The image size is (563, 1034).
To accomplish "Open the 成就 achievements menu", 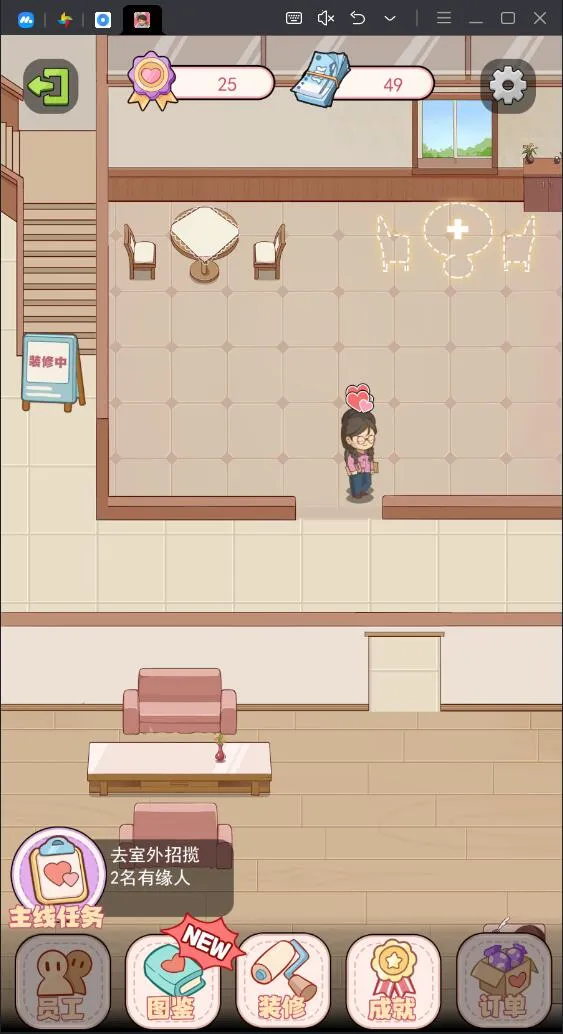I will tap(394, 978).
